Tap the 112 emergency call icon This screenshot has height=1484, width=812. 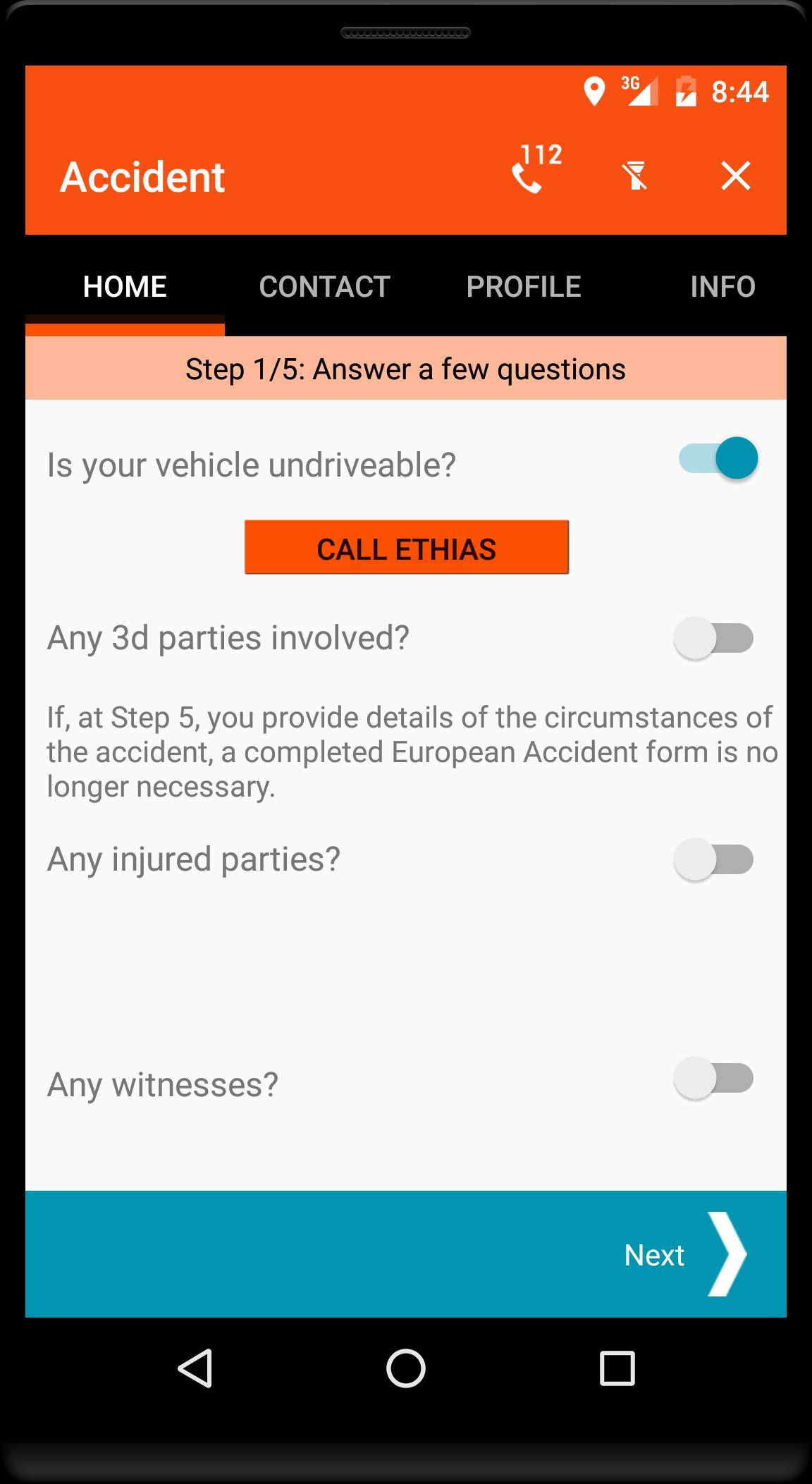click(534, 175)
